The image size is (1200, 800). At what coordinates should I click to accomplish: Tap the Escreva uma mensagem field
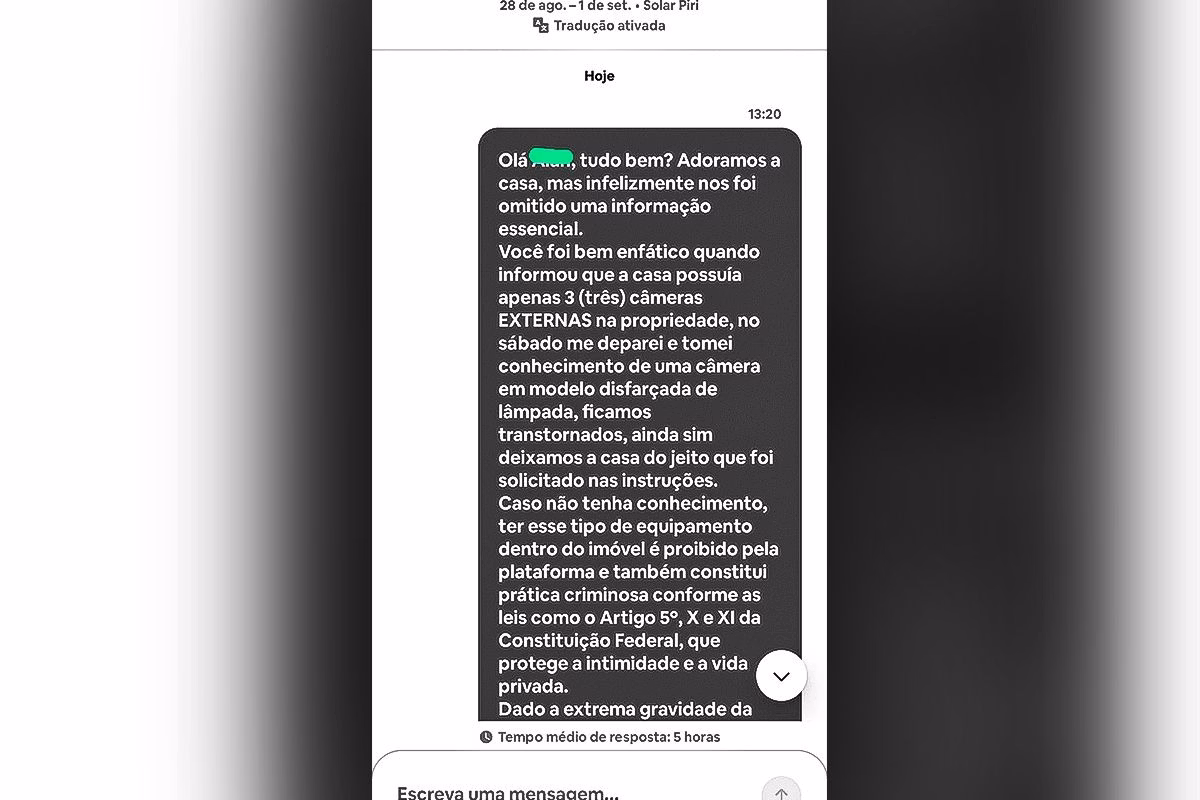[560, 790]
